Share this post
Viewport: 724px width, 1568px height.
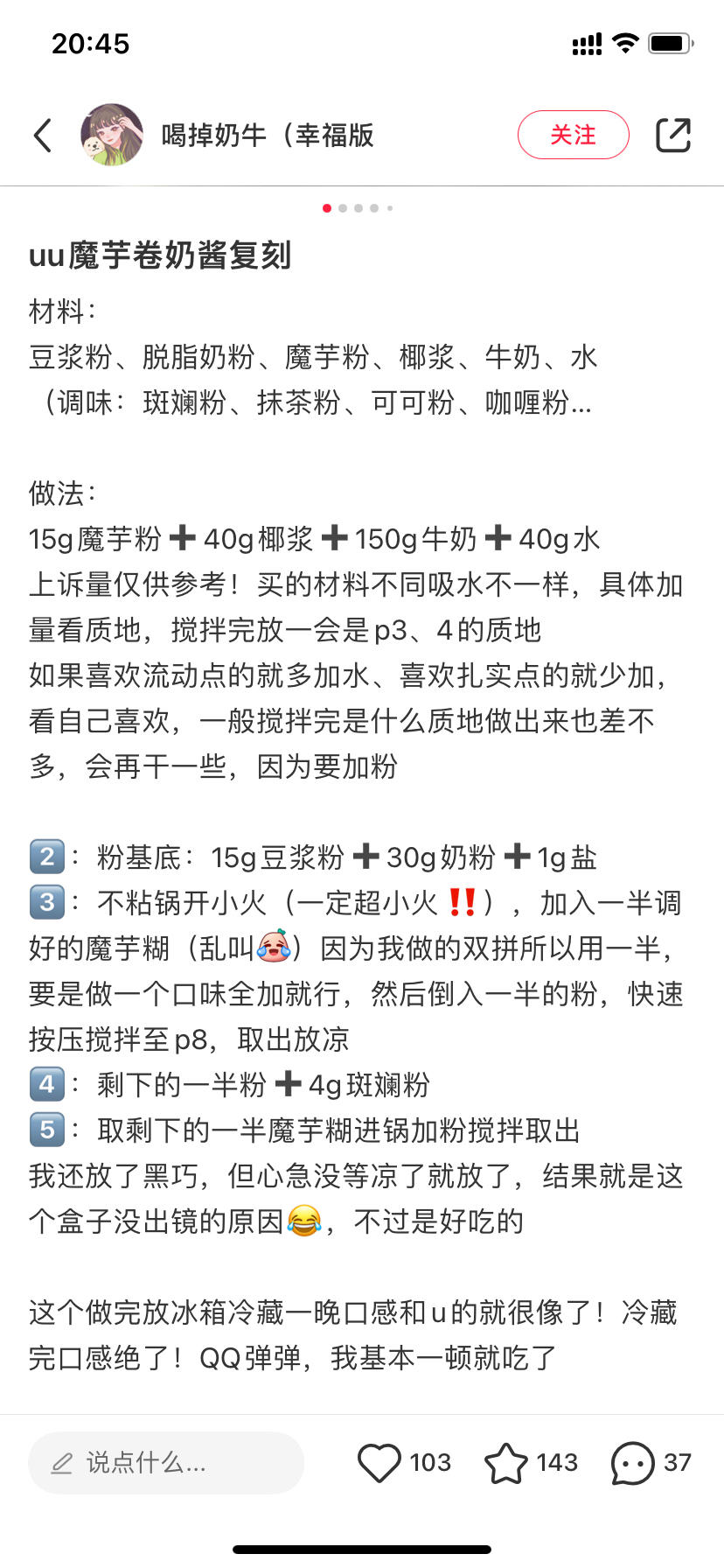point(673,135)
